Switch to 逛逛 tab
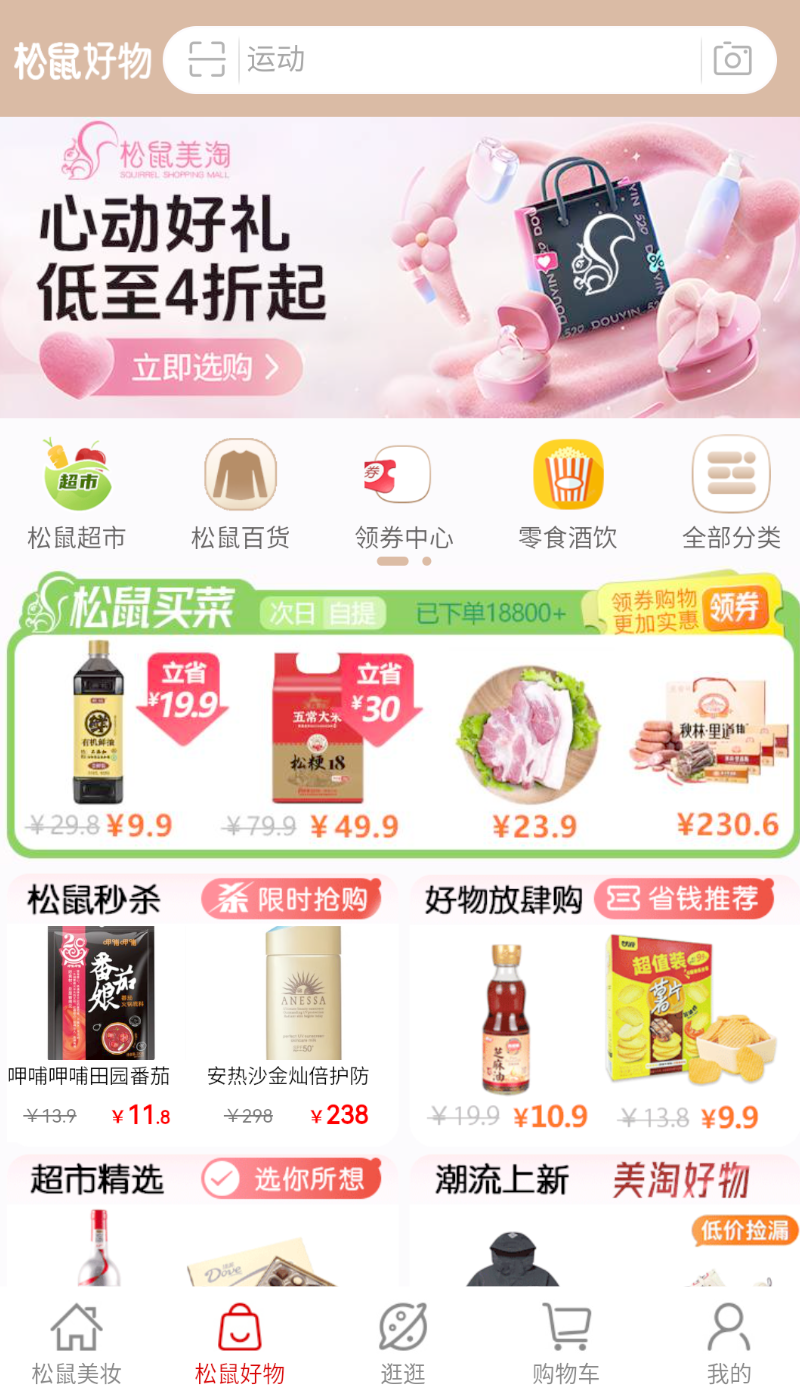Viewport: 800px width, 1387px height. pos(403,1341)
